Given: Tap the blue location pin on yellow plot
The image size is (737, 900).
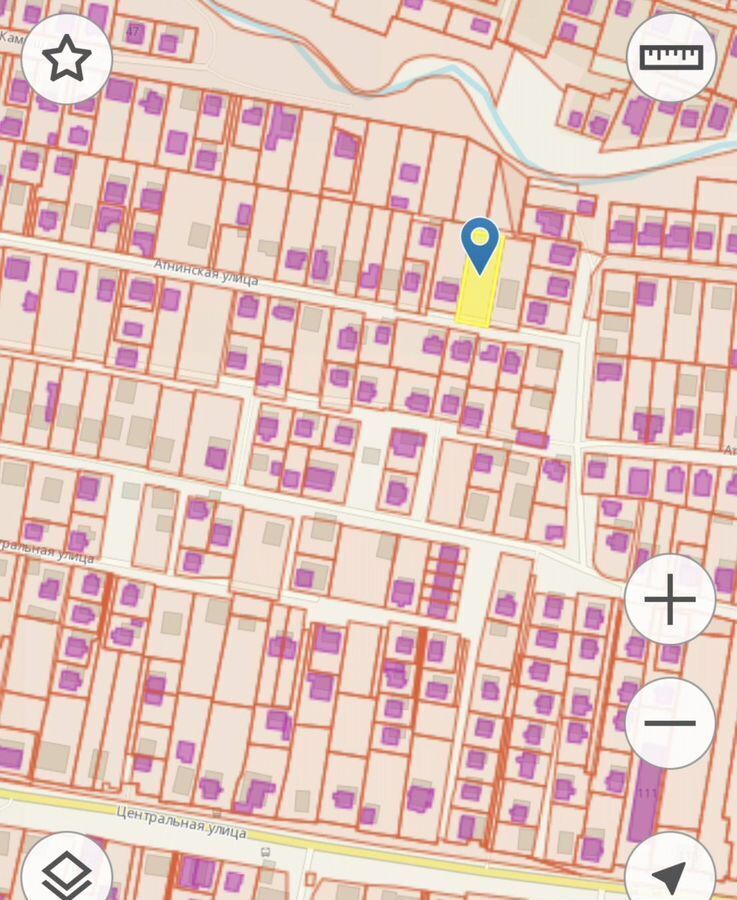Looking at the screenshot, I should [481, 243].
